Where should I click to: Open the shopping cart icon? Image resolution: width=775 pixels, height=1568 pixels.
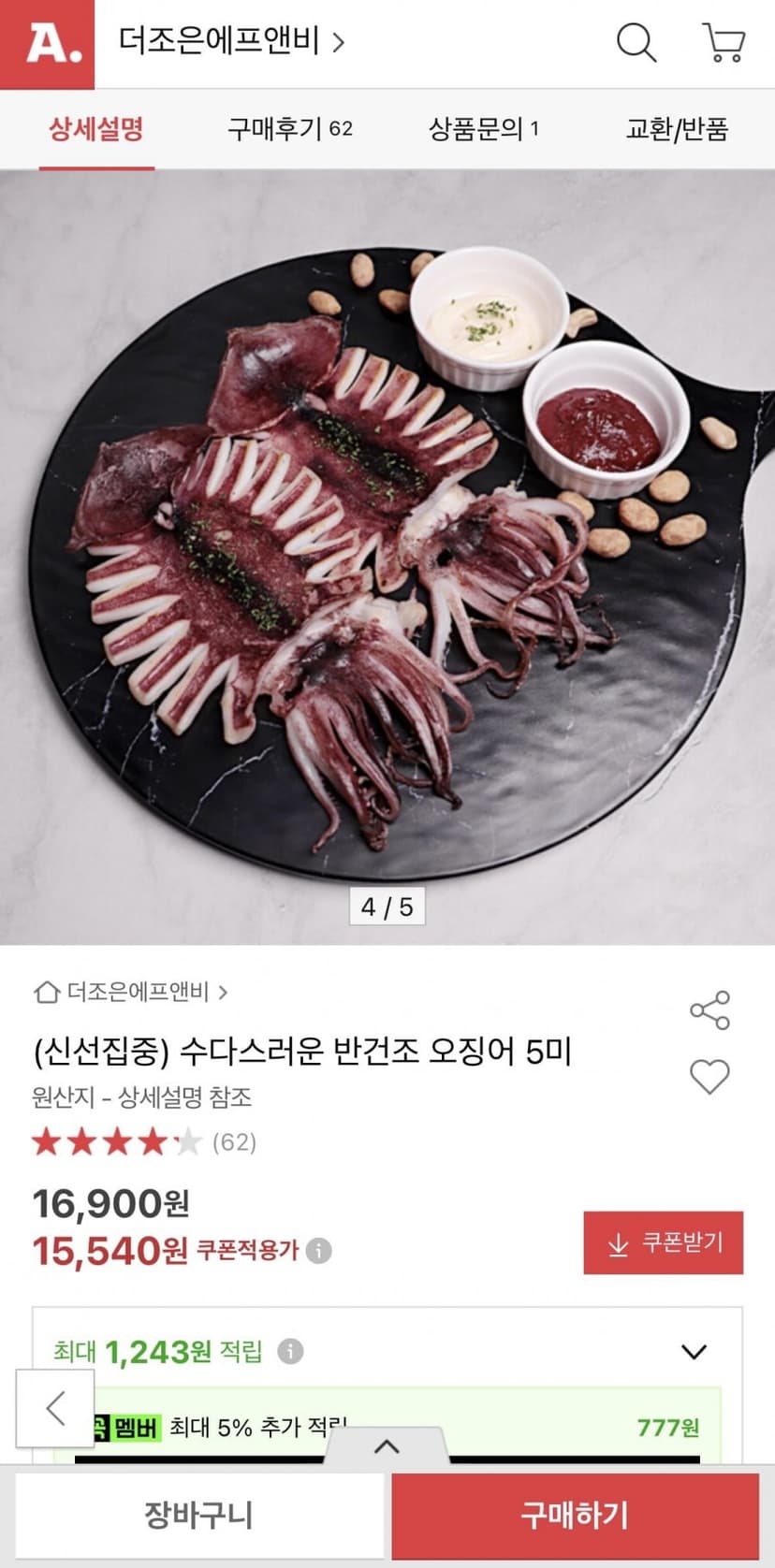click(724, 43)
